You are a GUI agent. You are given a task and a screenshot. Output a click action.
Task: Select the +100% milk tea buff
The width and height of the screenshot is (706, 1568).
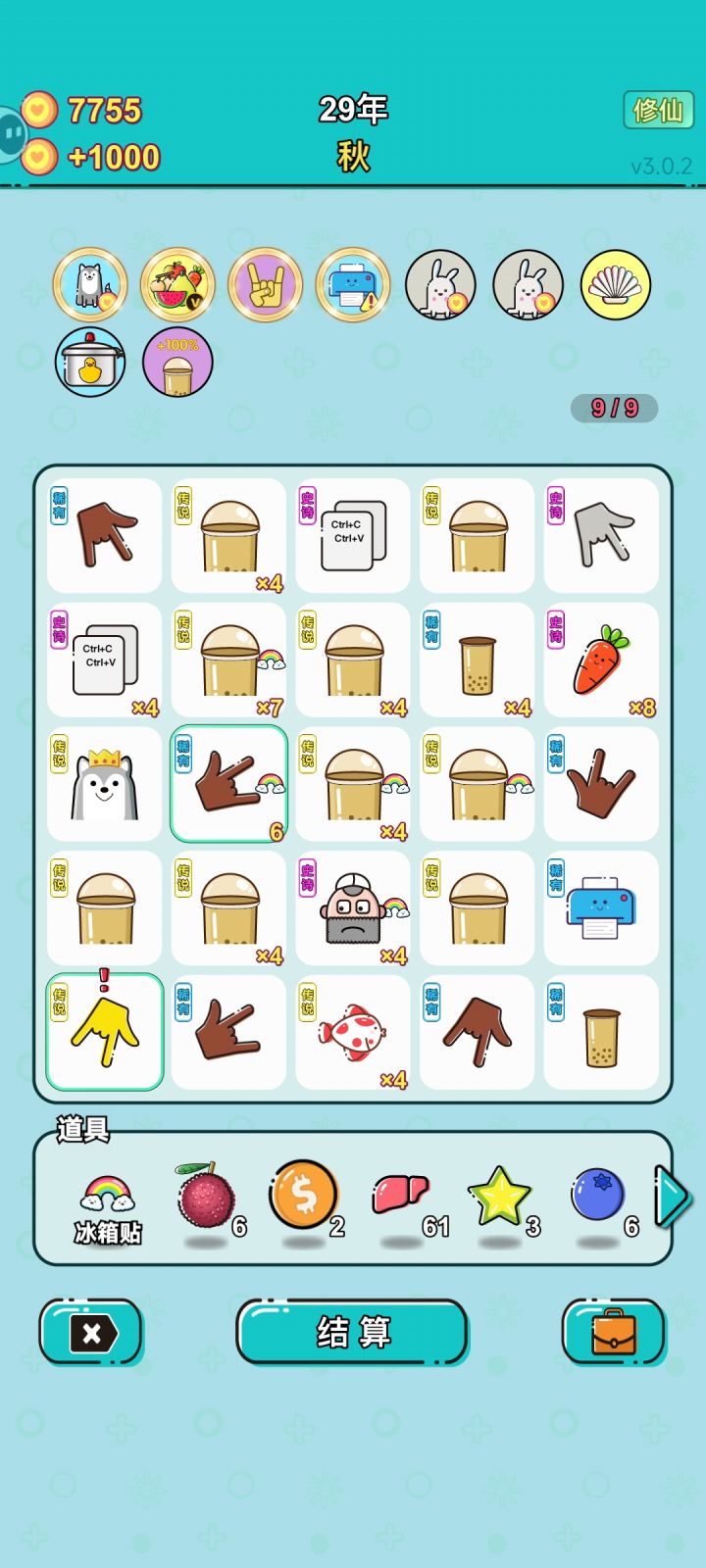click(177, 362)
